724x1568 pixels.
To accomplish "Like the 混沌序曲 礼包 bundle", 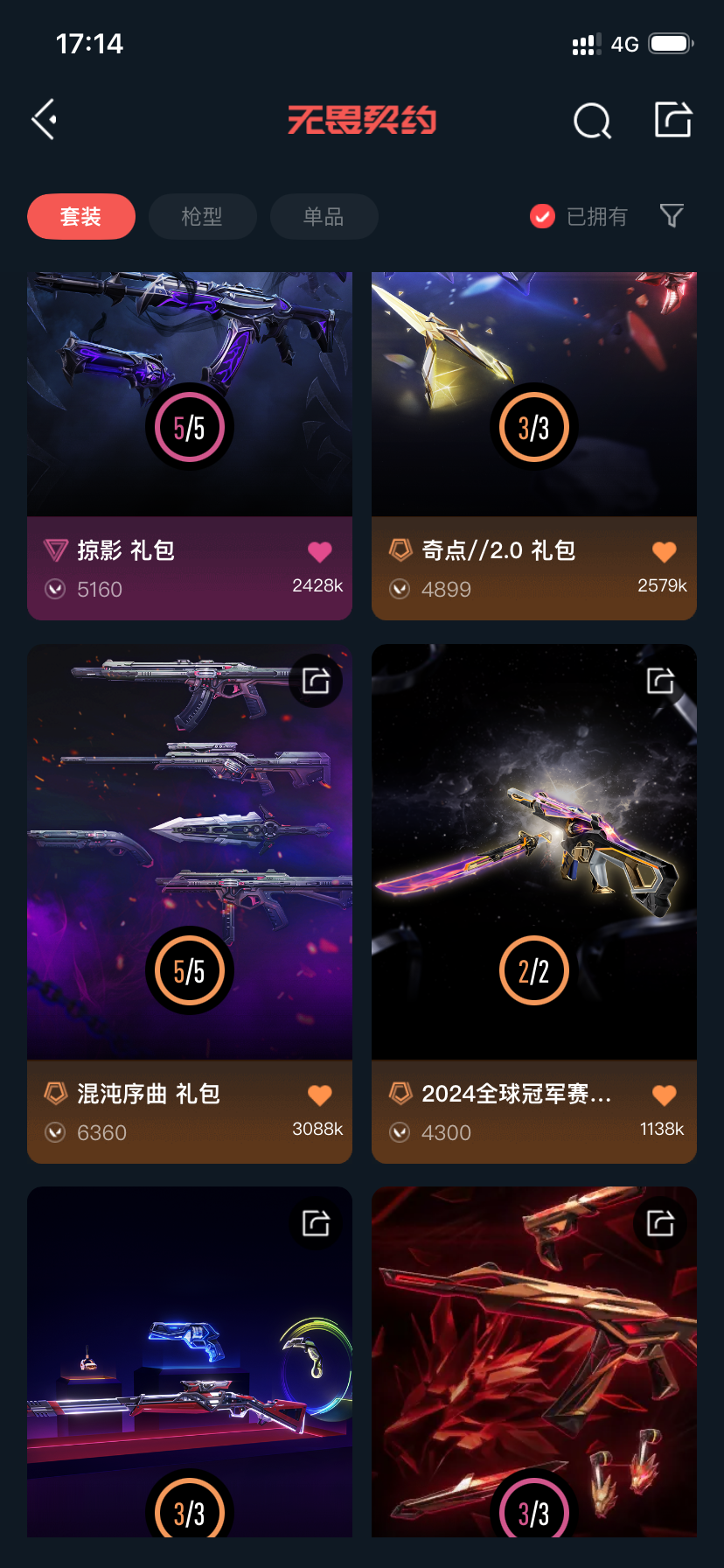I will click(x=320, y=1095).
